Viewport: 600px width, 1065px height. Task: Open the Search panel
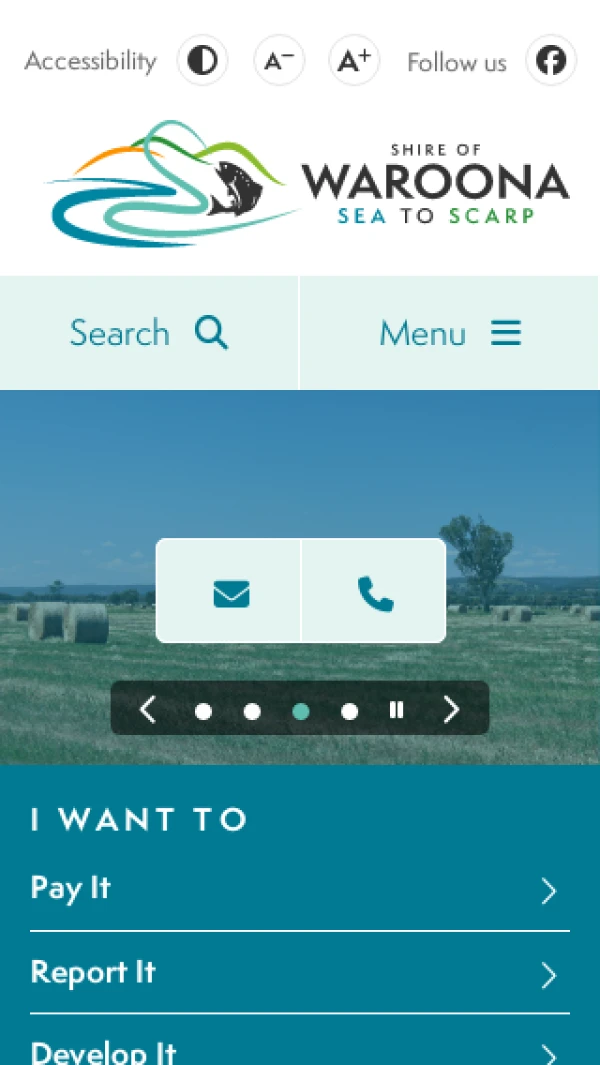click(x=149, y=333)
